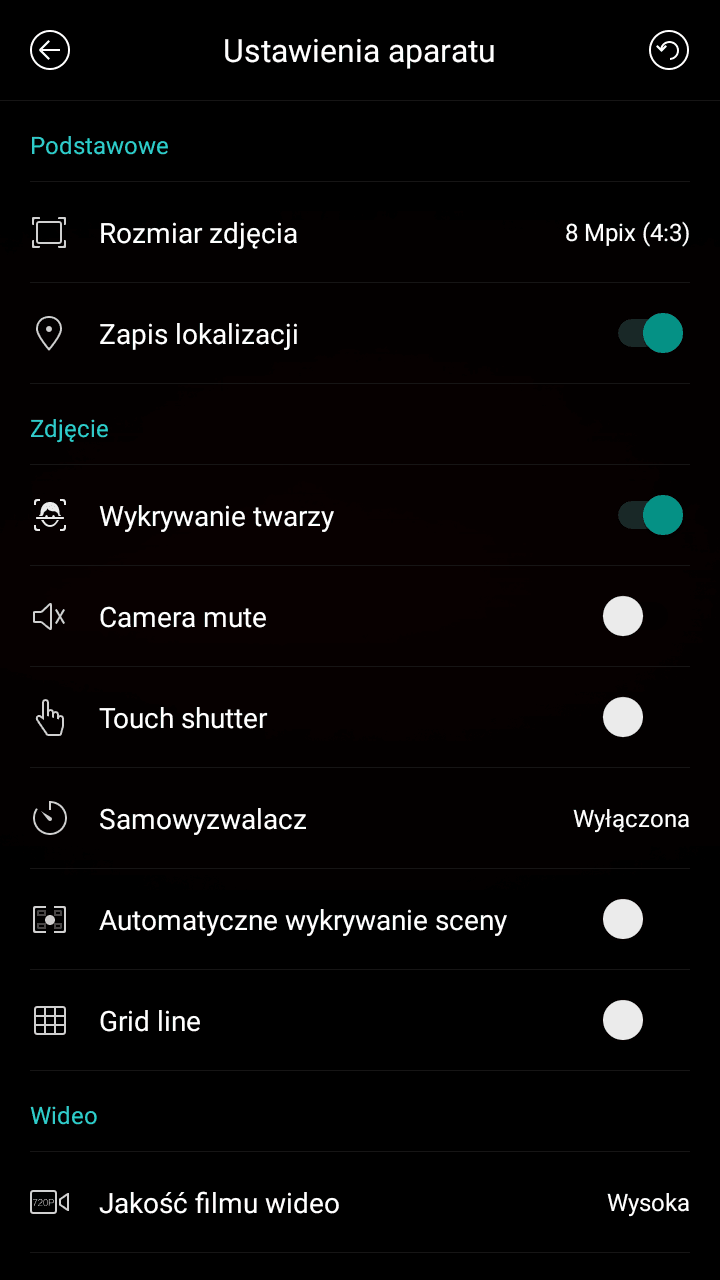The height and width of the screenshot is (1280, 720).
Task: Reset camera settings with the restore icon
Action: point(669,50)
